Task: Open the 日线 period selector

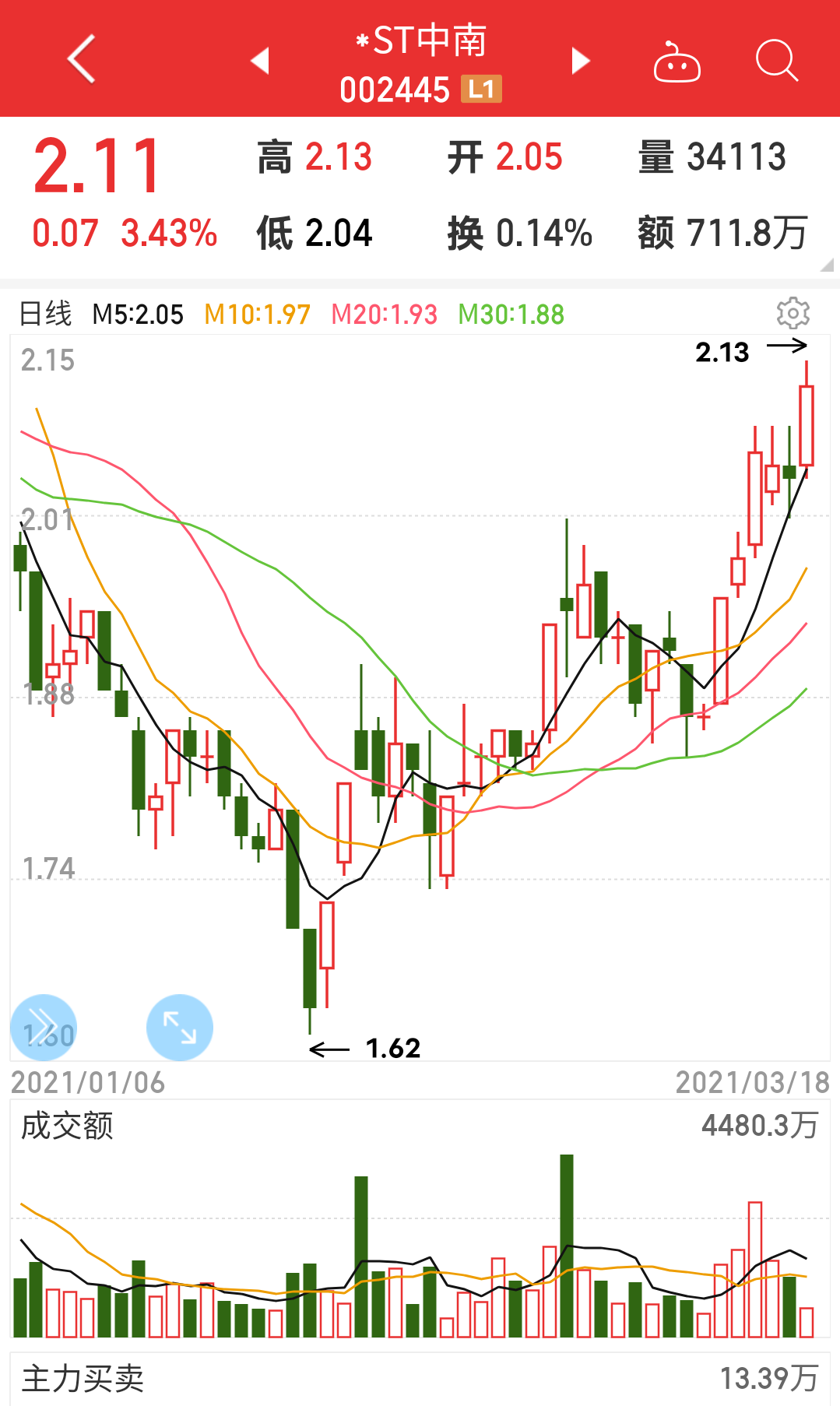Action: (x=44, y=313)
